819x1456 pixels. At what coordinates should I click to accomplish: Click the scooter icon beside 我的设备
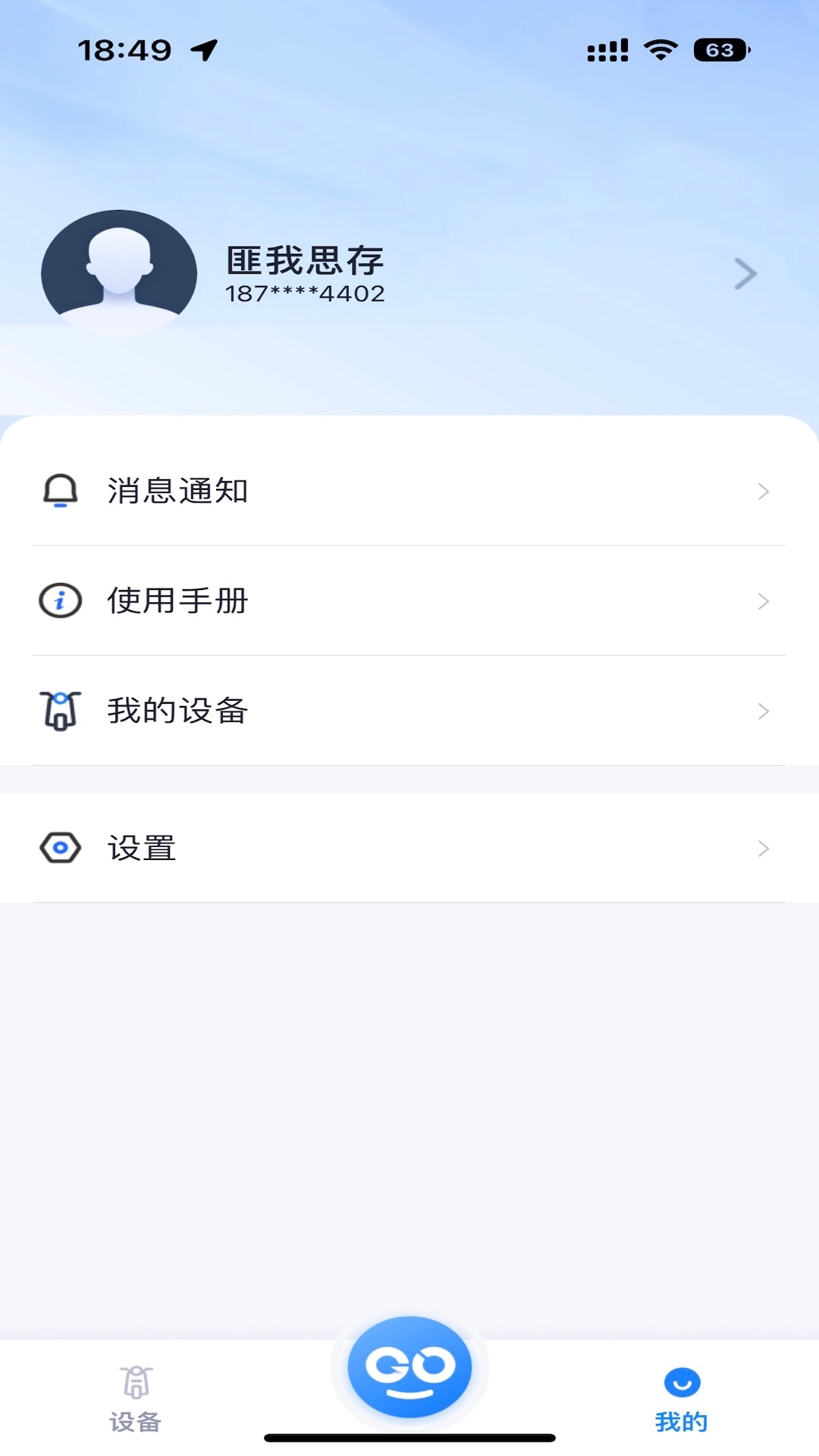pyautogui.click(x=61, y=711)
